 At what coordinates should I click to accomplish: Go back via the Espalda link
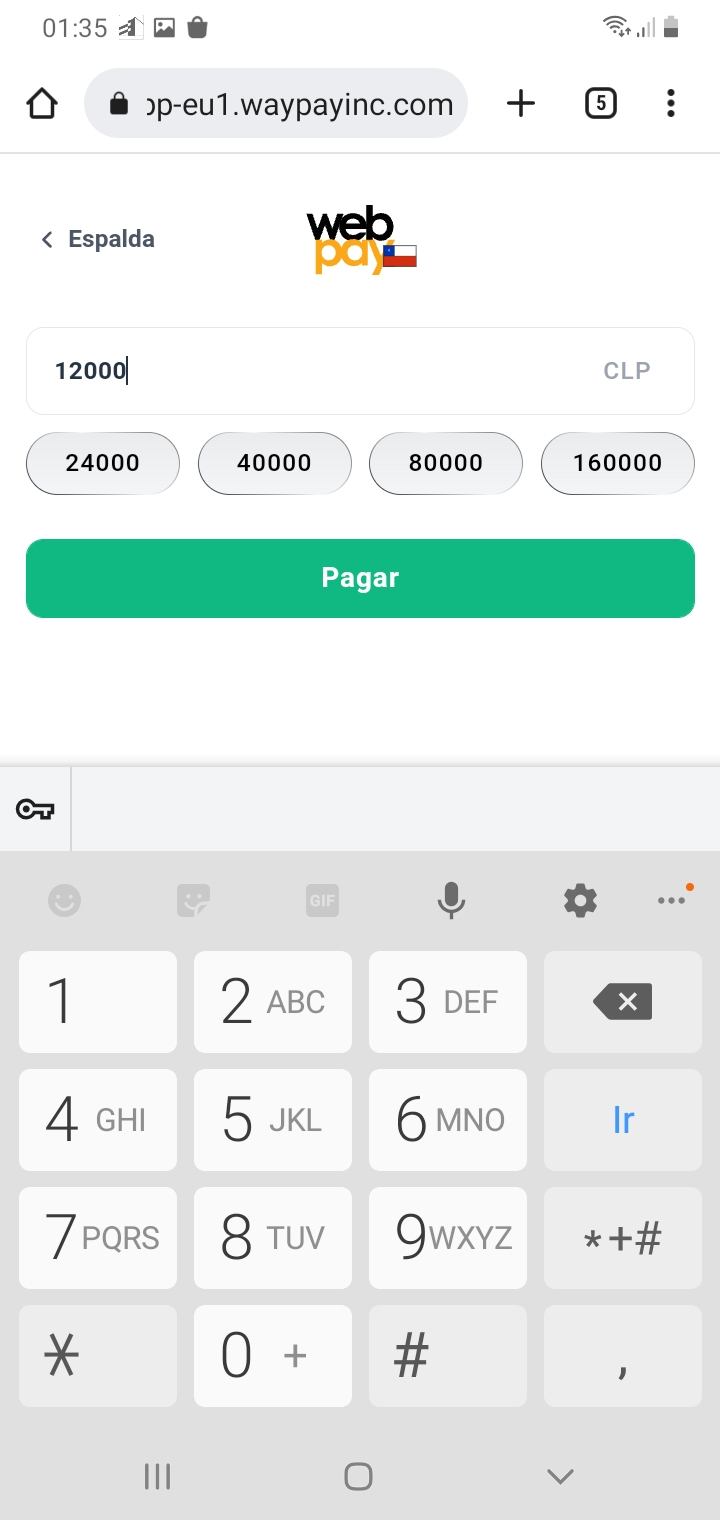pos(98,239)
